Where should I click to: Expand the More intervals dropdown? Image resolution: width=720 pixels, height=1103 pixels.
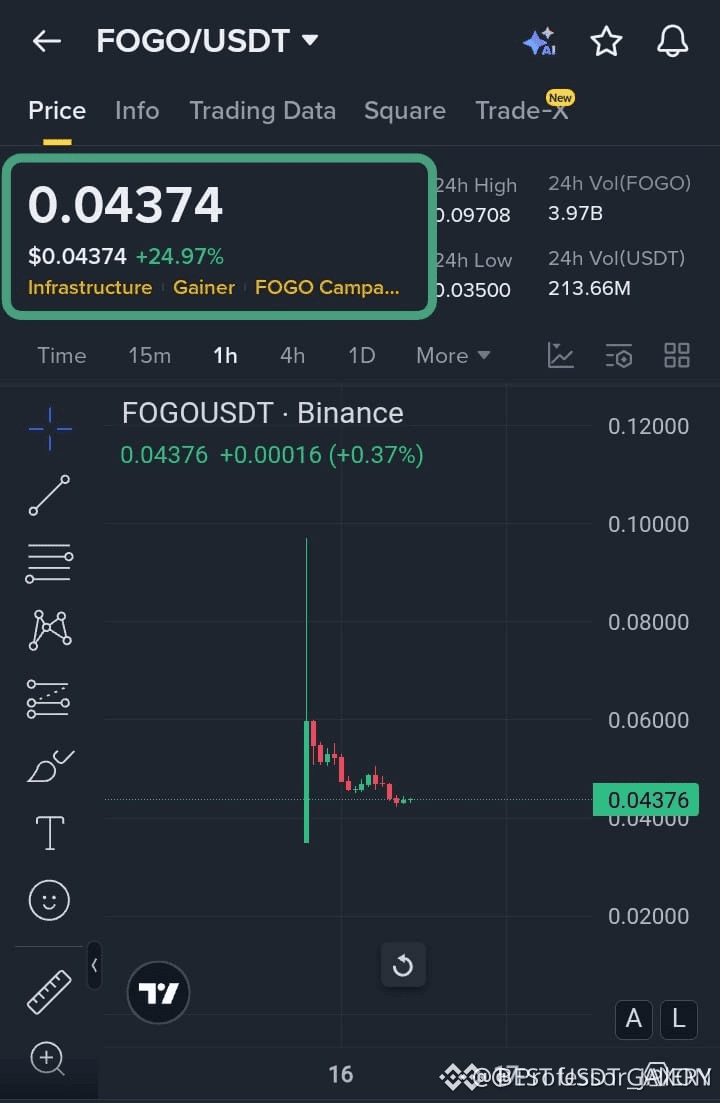click(x=453, y=355)
